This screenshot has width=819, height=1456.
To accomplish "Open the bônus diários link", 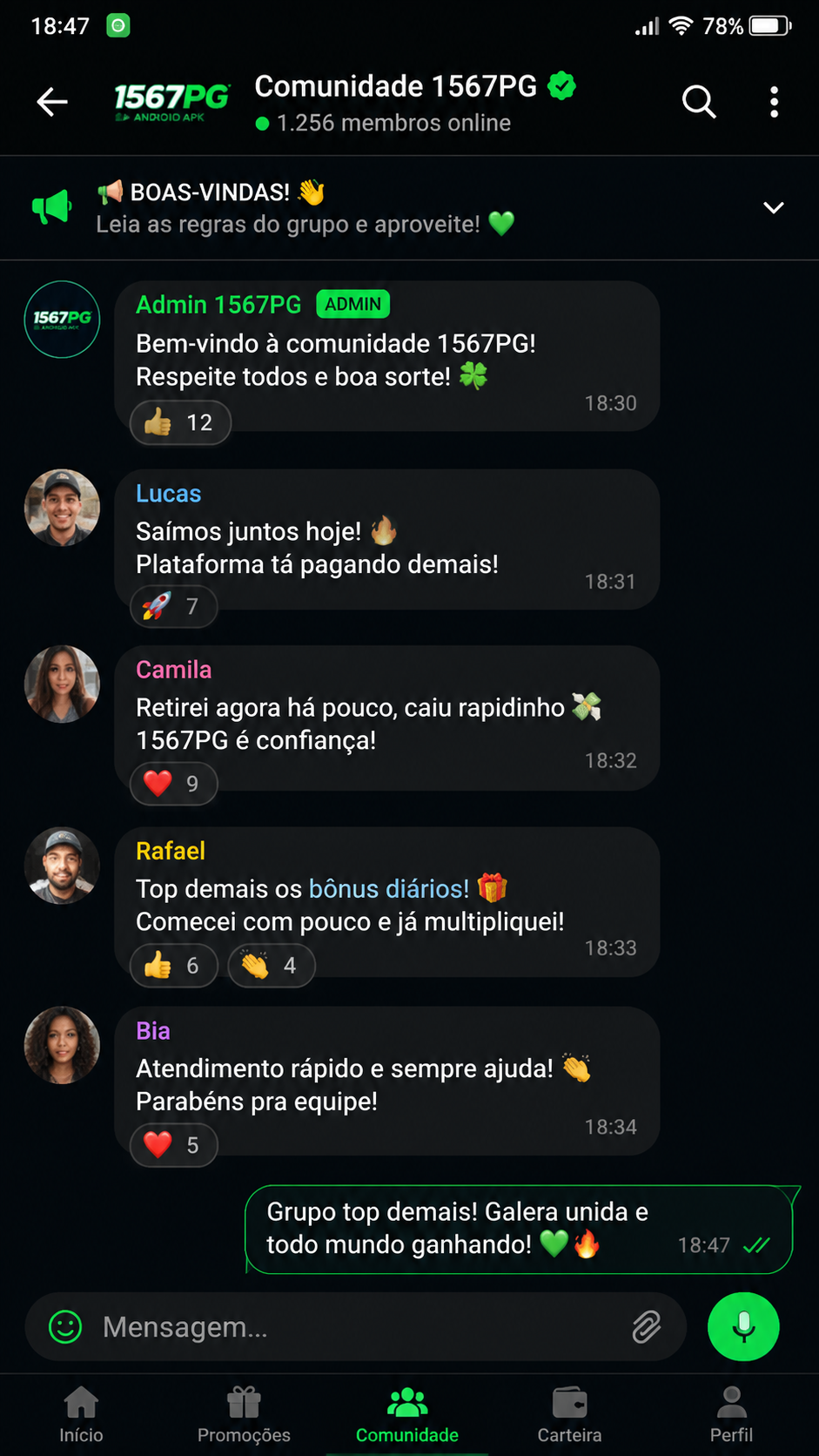I will pos(389,888).
